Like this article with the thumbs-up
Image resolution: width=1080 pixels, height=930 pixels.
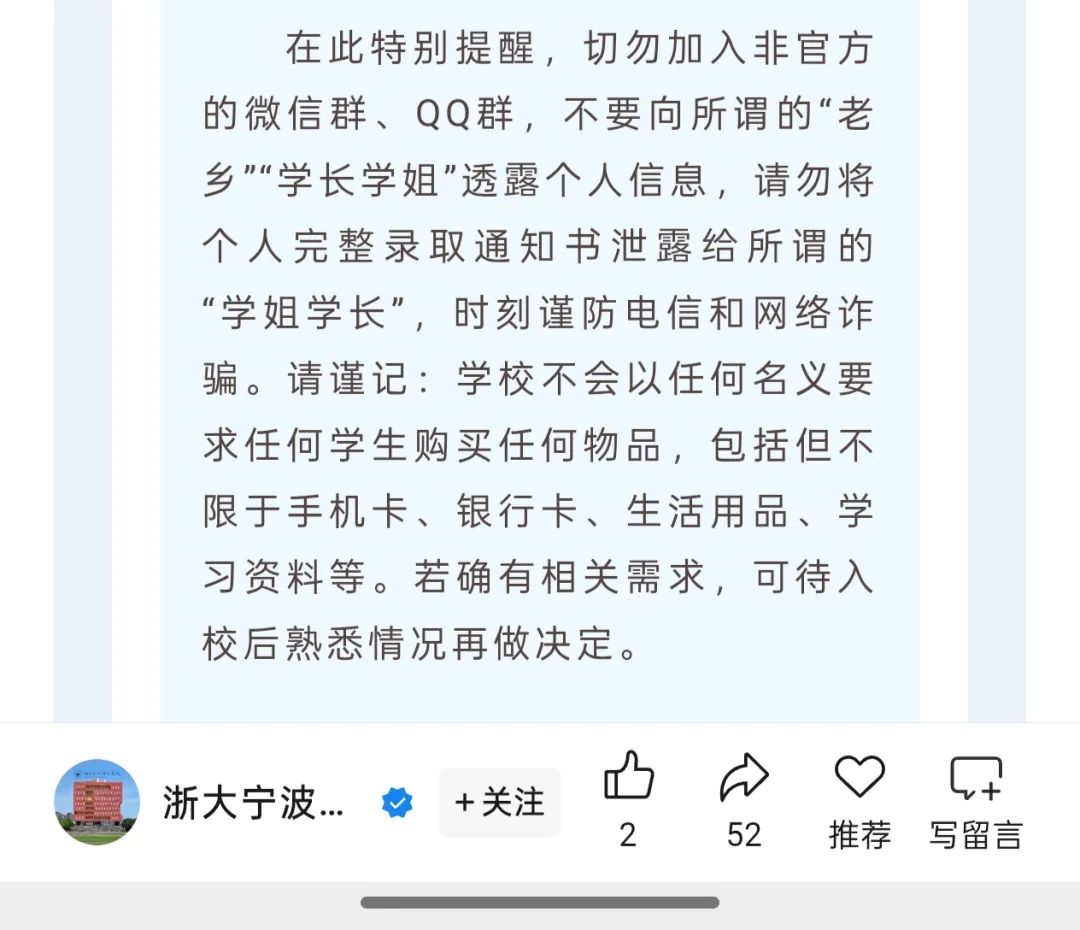pyautogui.click(x=629, y=778)
